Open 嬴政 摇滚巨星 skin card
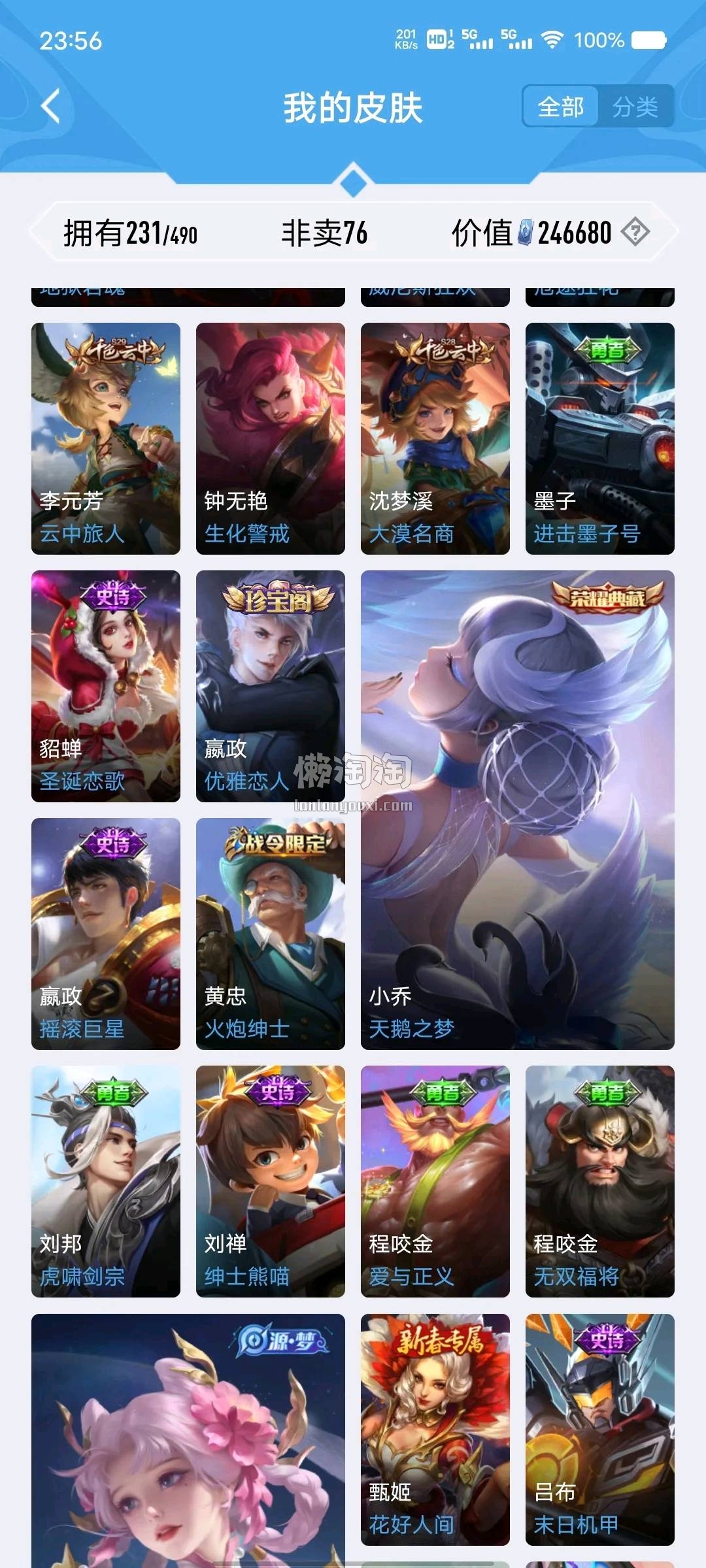The image size is (706, 1568). point(106,934)
